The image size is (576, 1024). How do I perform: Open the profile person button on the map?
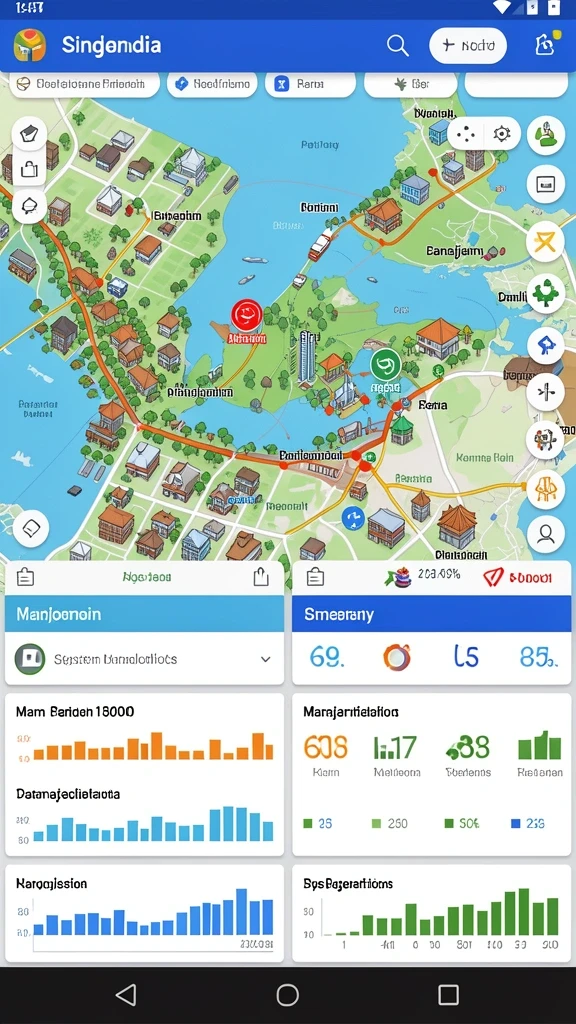[x=545, y=534]
